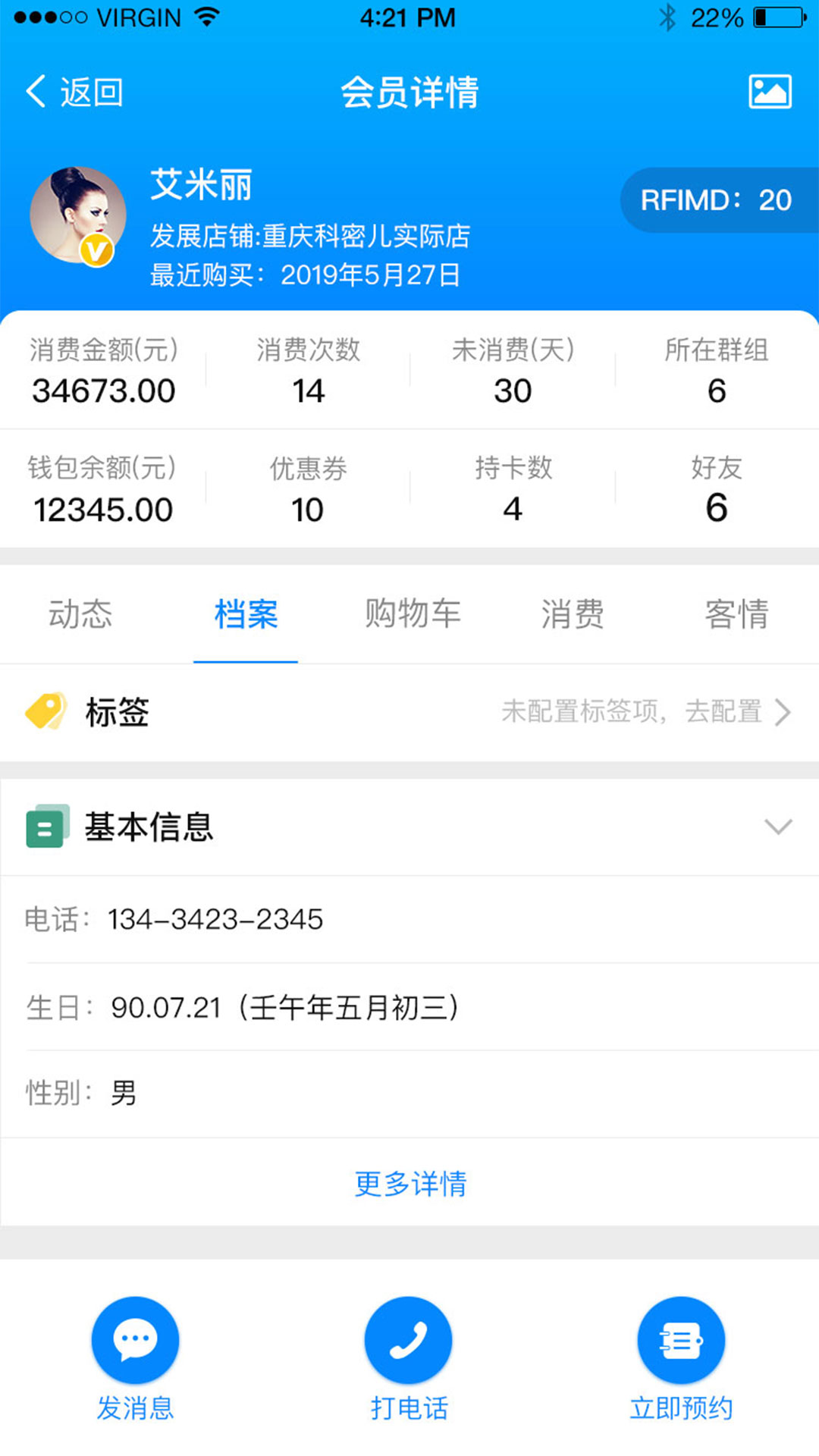This screenshot has width=819, height=1456.
Task: Select the 动态 tab
Action: click(x=81, y=615)
